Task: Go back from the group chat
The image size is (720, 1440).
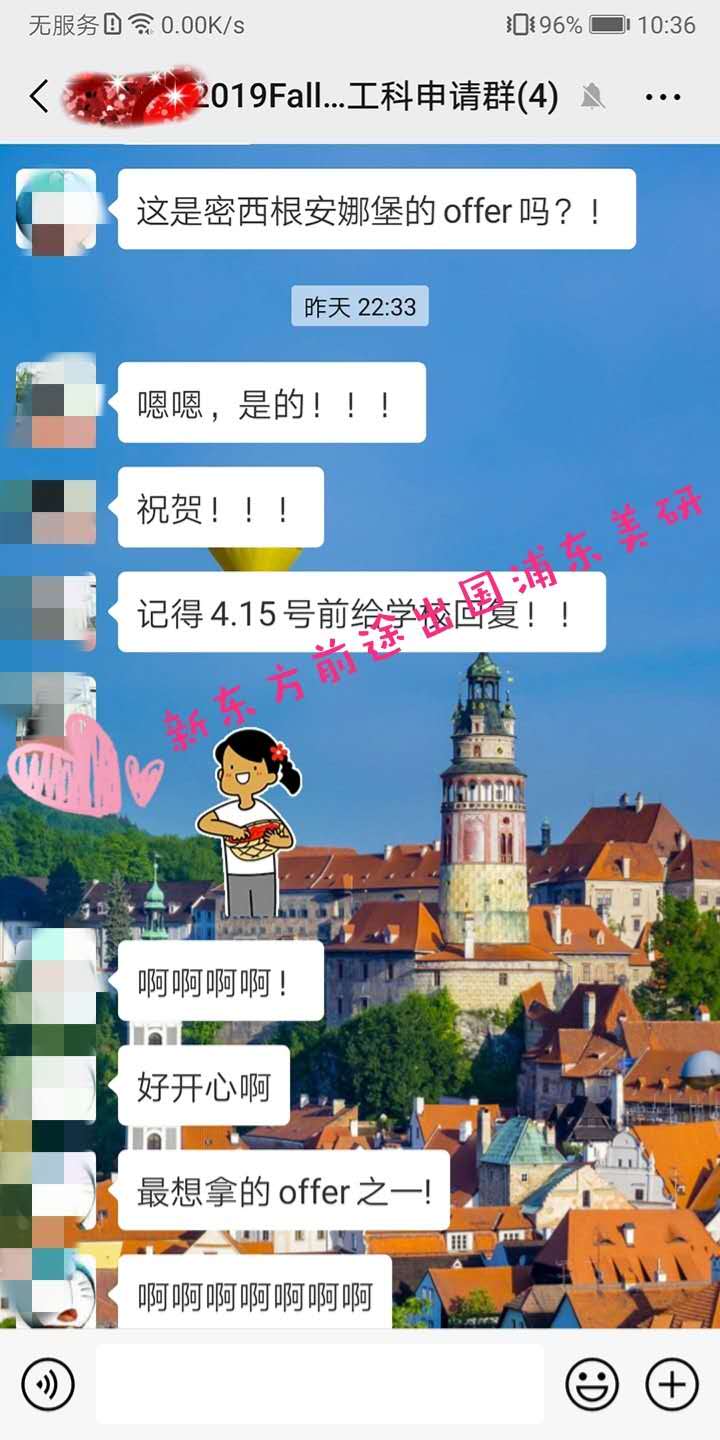Action: 39,97
